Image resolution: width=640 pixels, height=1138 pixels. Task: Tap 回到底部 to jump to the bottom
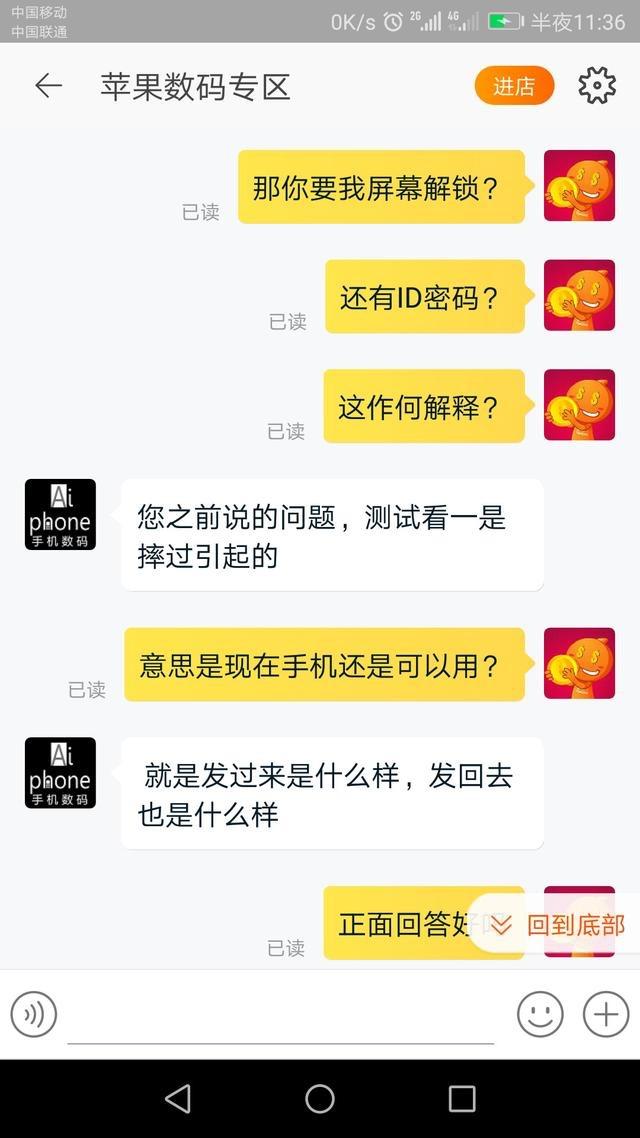[x=559, y=925]
